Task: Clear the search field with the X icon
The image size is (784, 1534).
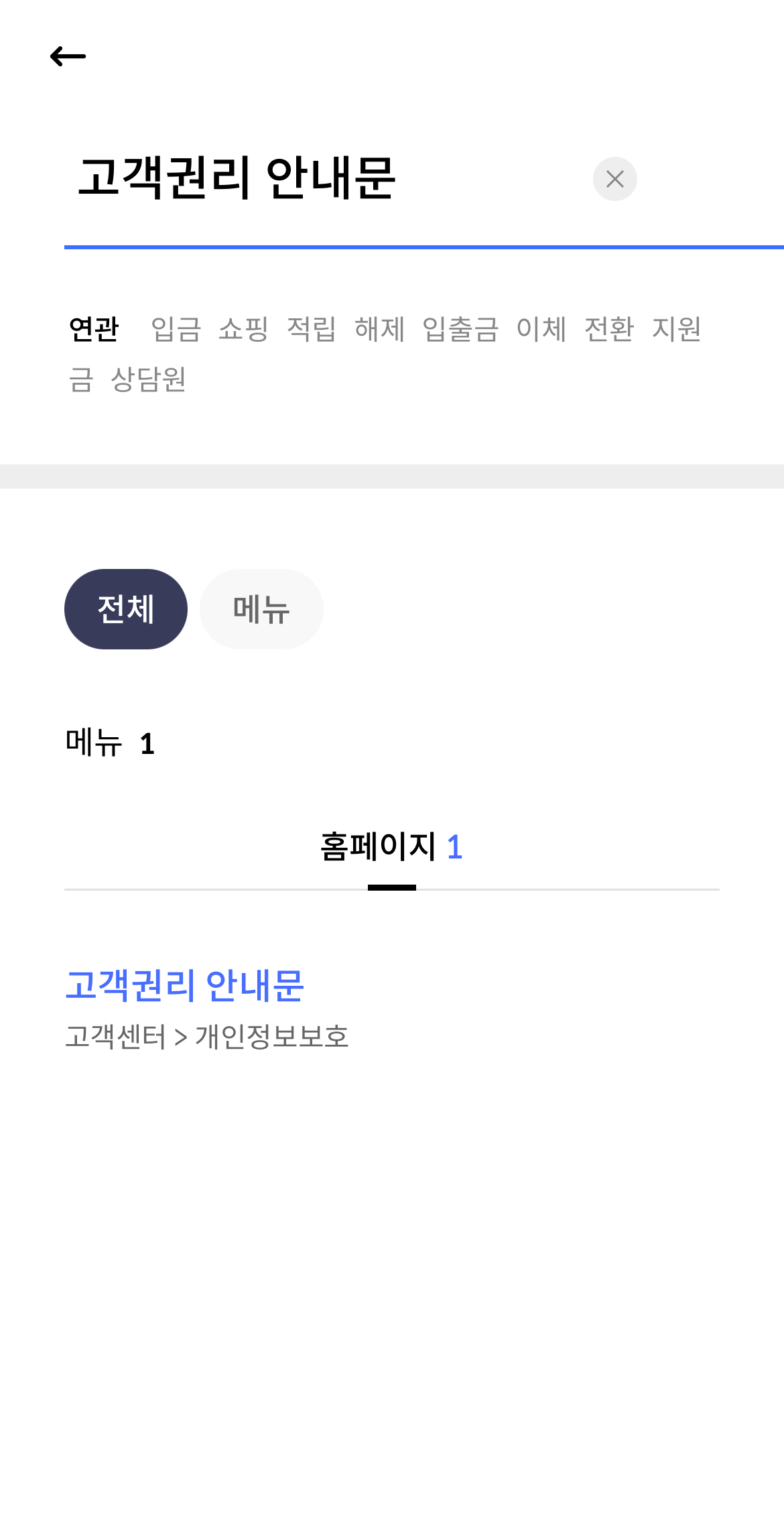Action: coord(614,178)
